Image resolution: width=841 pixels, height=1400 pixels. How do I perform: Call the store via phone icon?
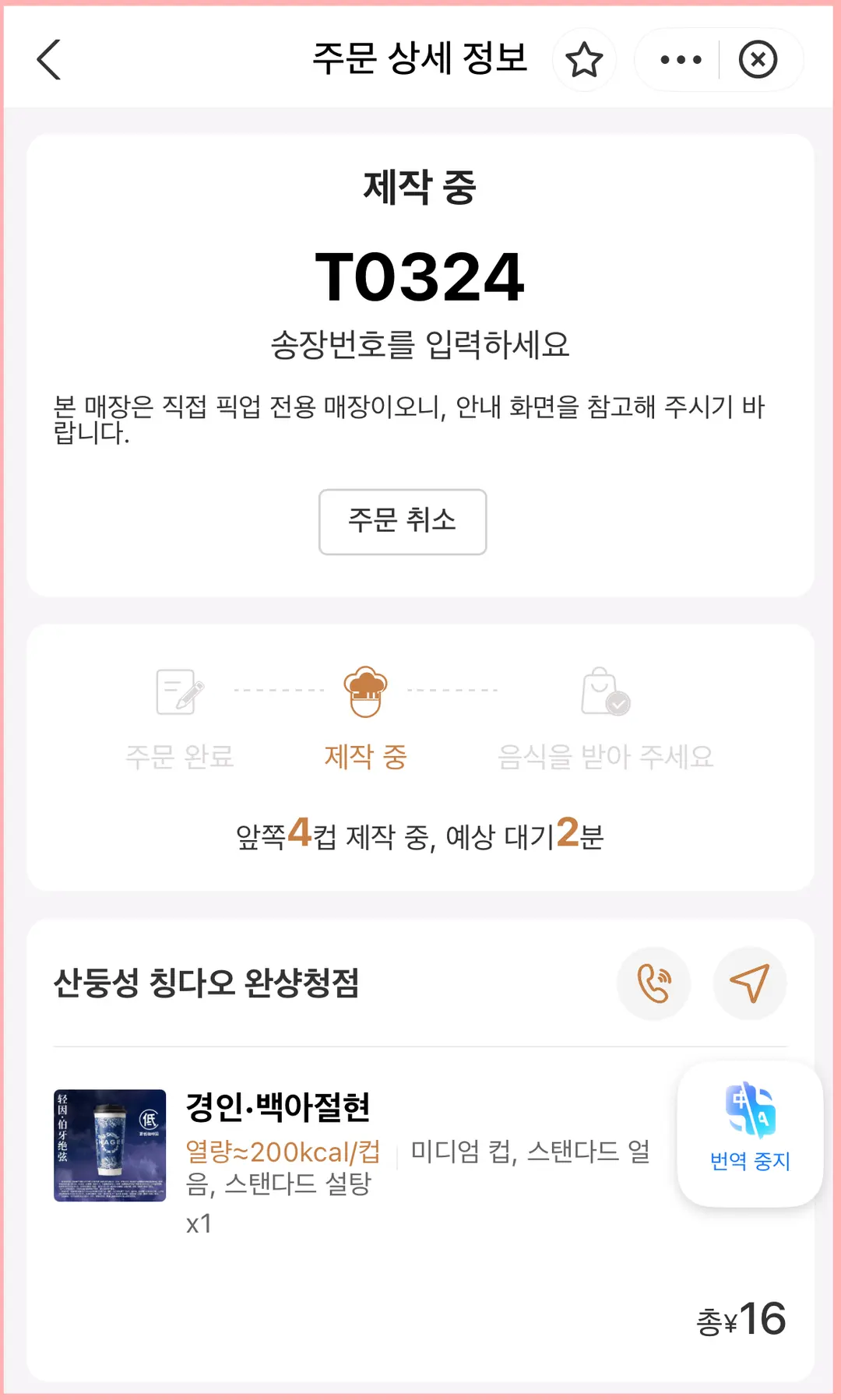(653, 983)
